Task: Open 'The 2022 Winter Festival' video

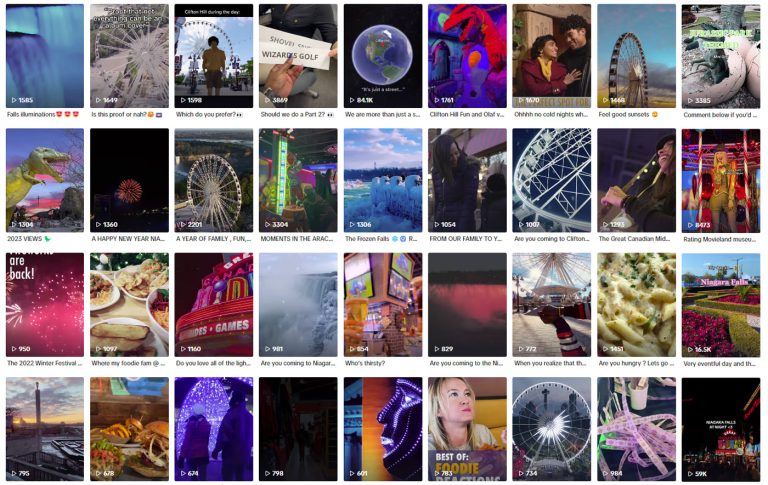Action: [44, 304]
